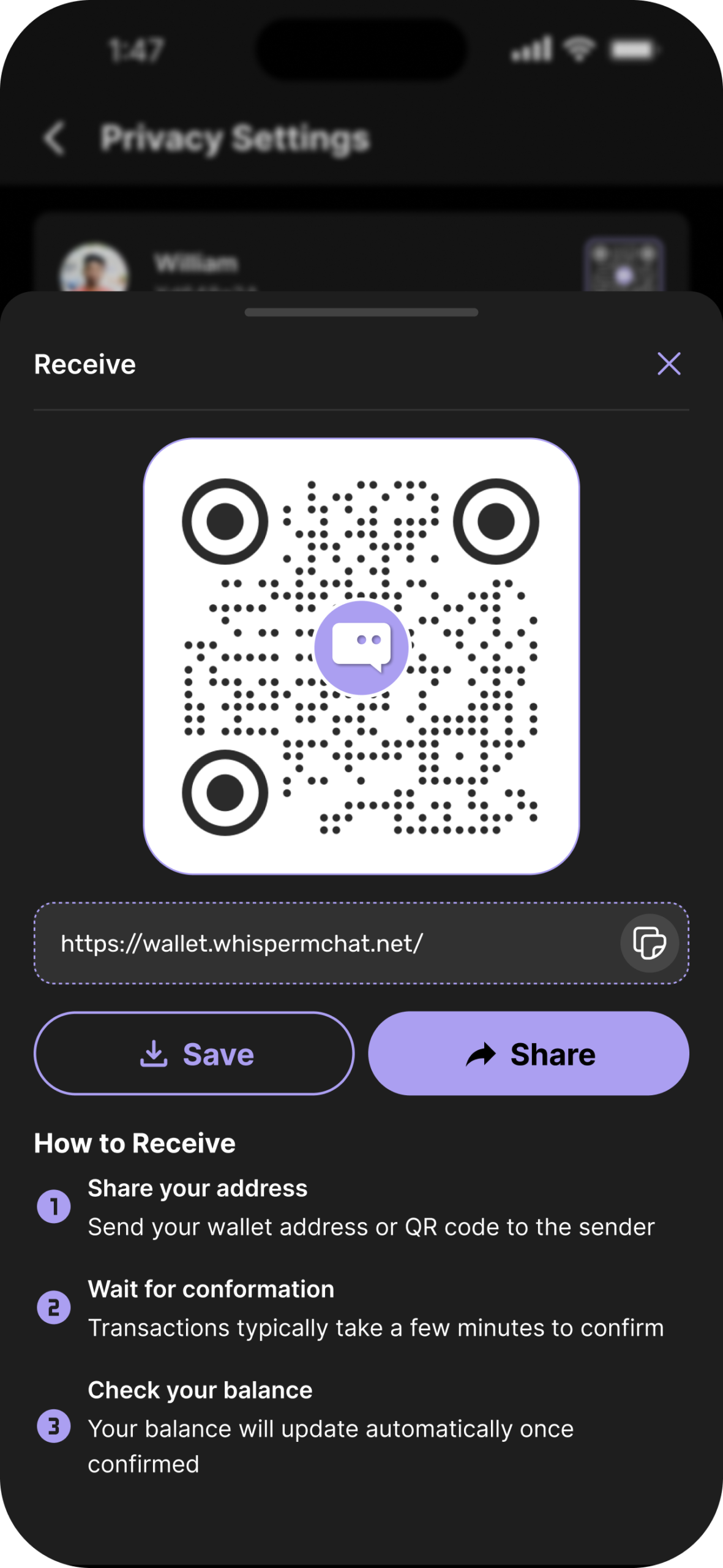
Task: Tap the download icon inside the Save button
Action: coord(155,1053)
